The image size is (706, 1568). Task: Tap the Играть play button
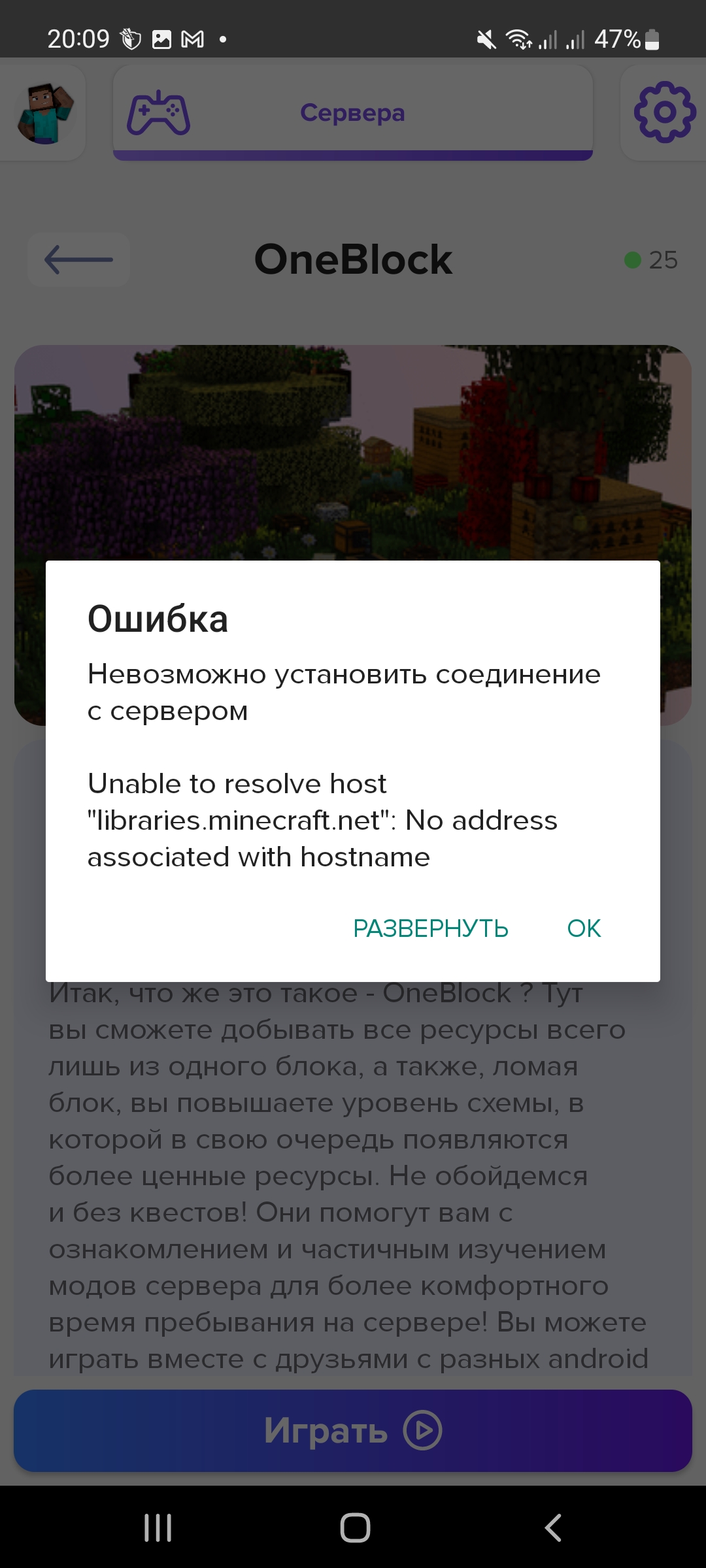click(353, 1430)
